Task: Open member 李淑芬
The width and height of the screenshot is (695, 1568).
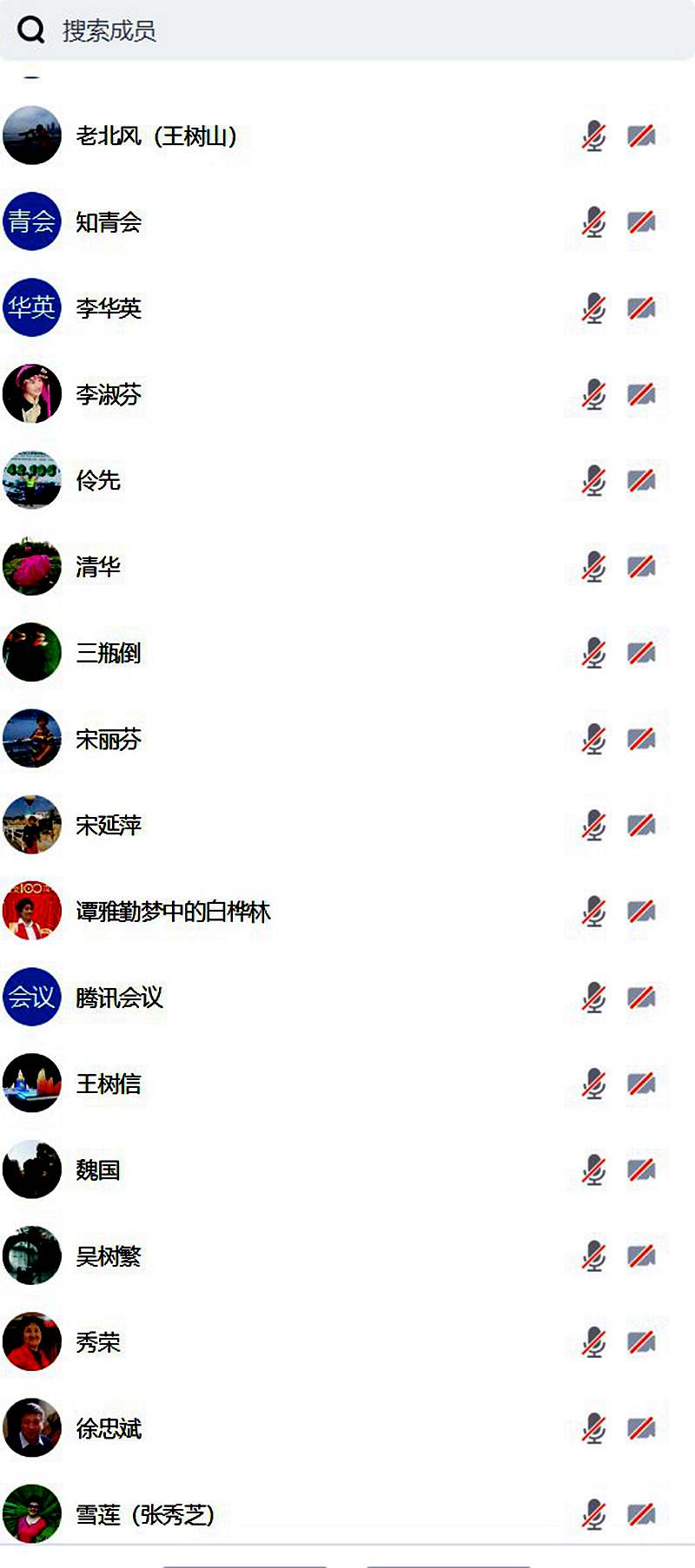Action: tap(109, 394)
